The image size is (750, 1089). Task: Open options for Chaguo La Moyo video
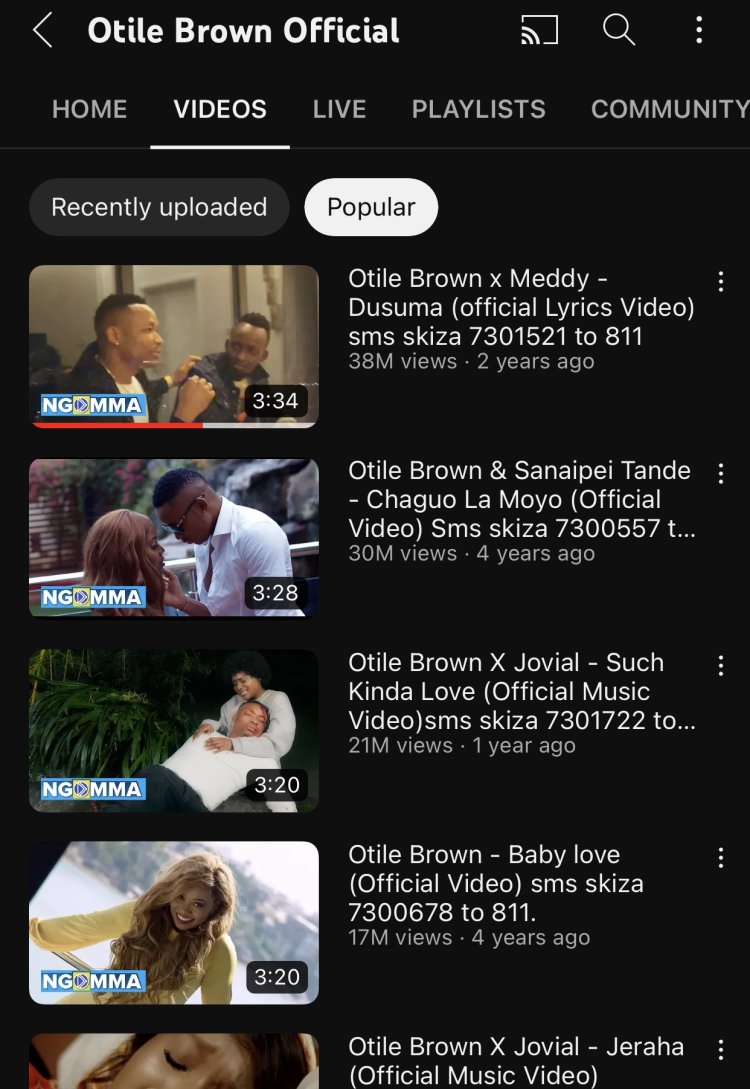[720, 473]
